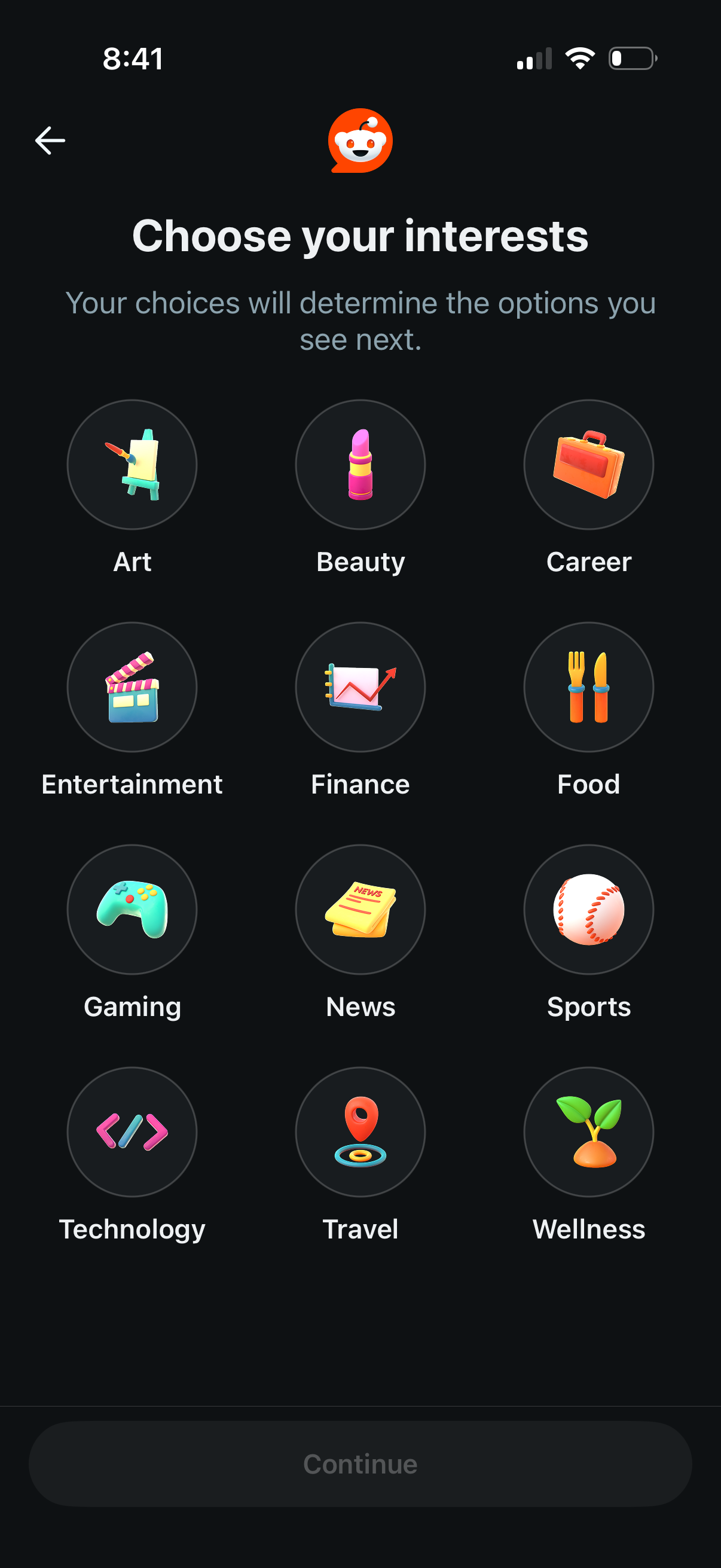Choose the News interest icon
This screenshot has height=1568, width=721.
(x=360, y=910)
